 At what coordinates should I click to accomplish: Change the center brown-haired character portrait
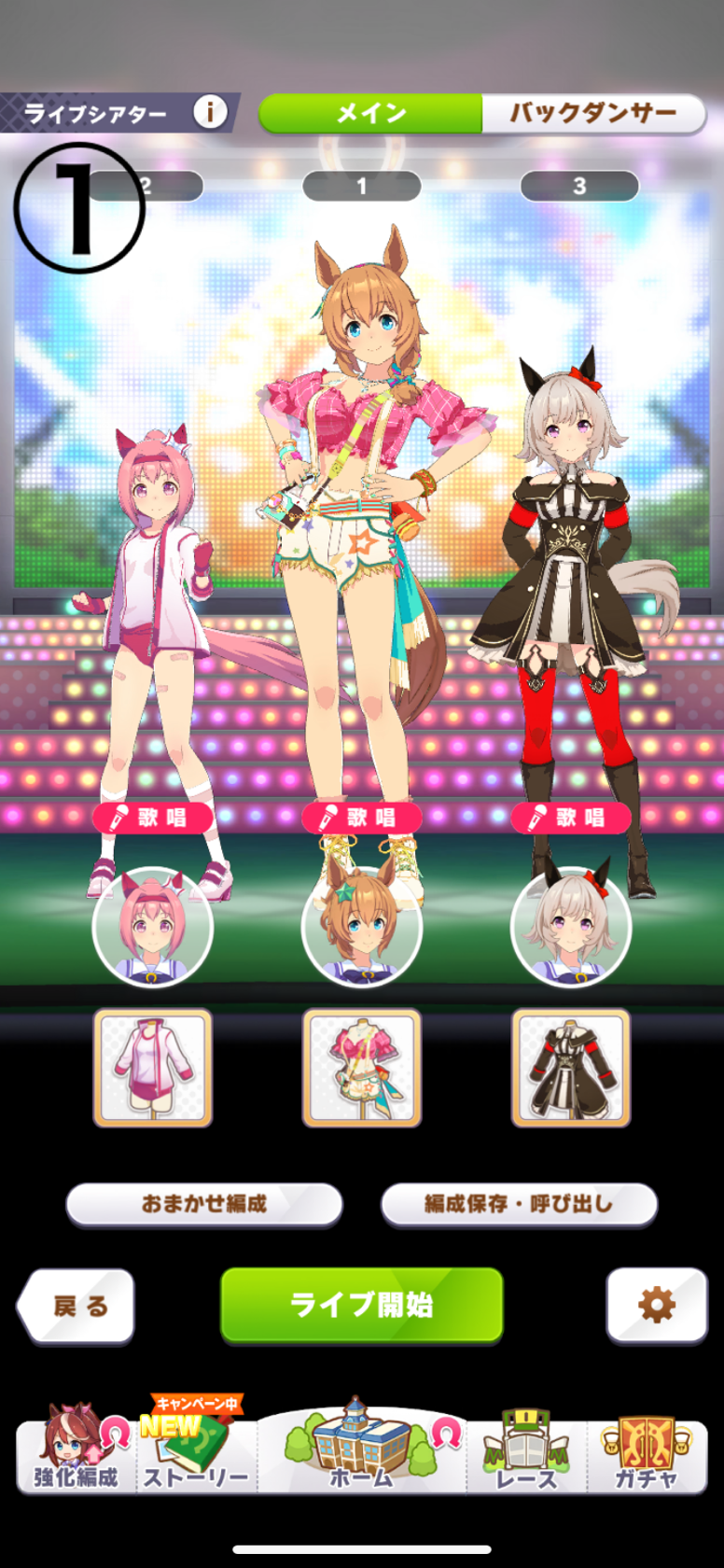pos(362,927)
